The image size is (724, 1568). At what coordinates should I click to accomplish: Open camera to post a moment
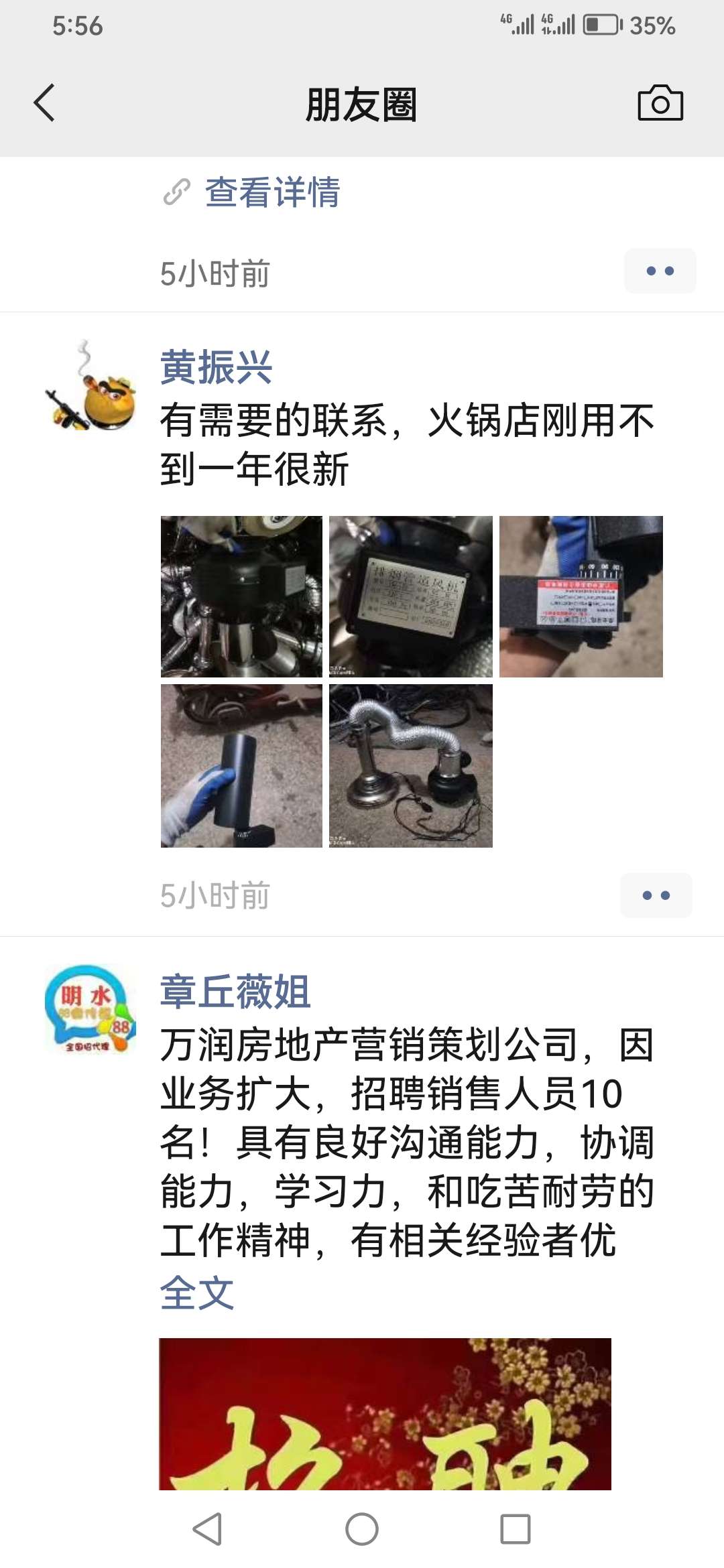[x=660, y=103]
